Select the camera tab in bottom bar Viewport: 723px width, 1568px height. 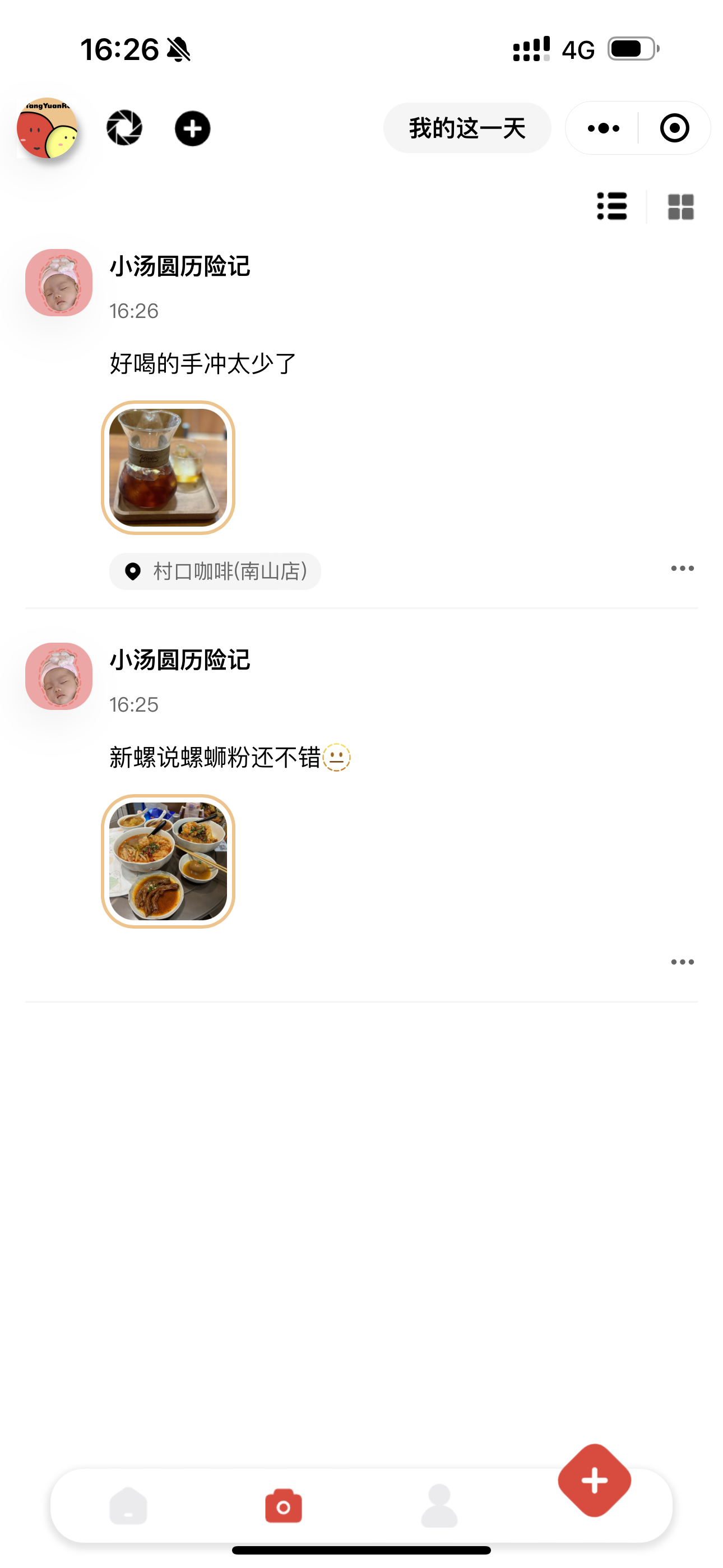coord(283,1506)
